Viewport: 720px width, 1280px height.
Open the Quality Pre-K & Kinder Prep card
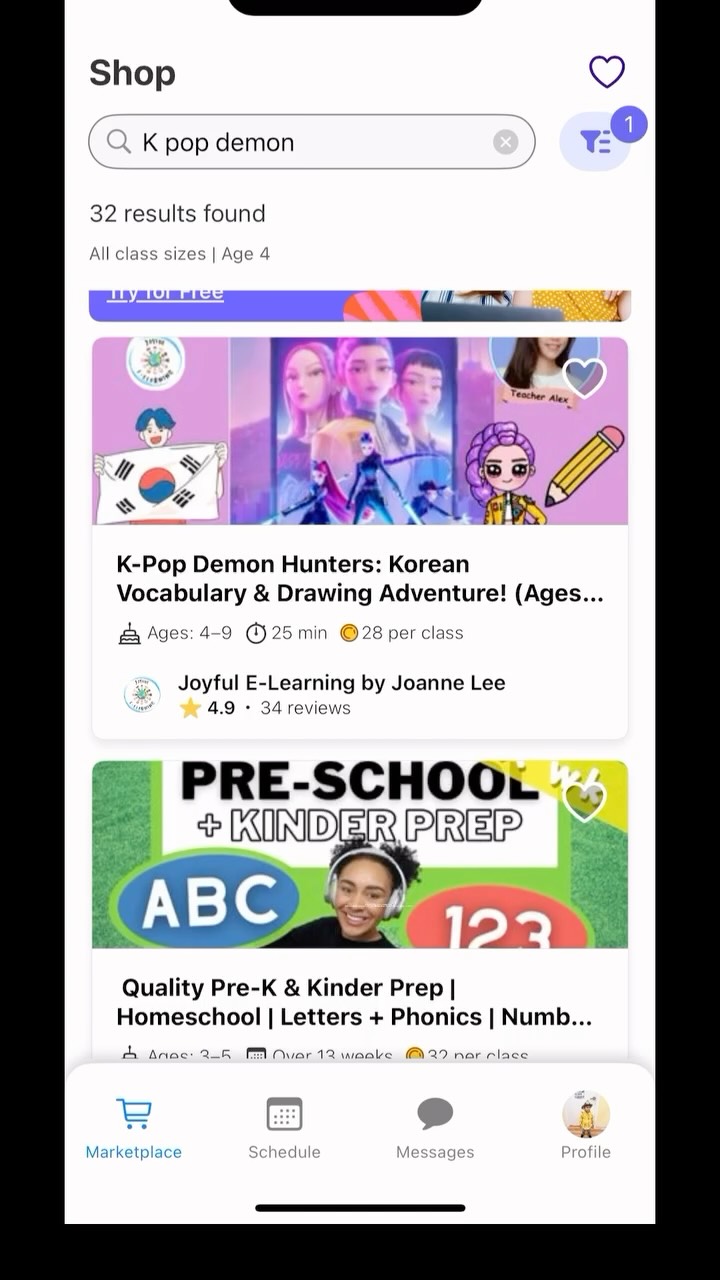coord(356,1002)
